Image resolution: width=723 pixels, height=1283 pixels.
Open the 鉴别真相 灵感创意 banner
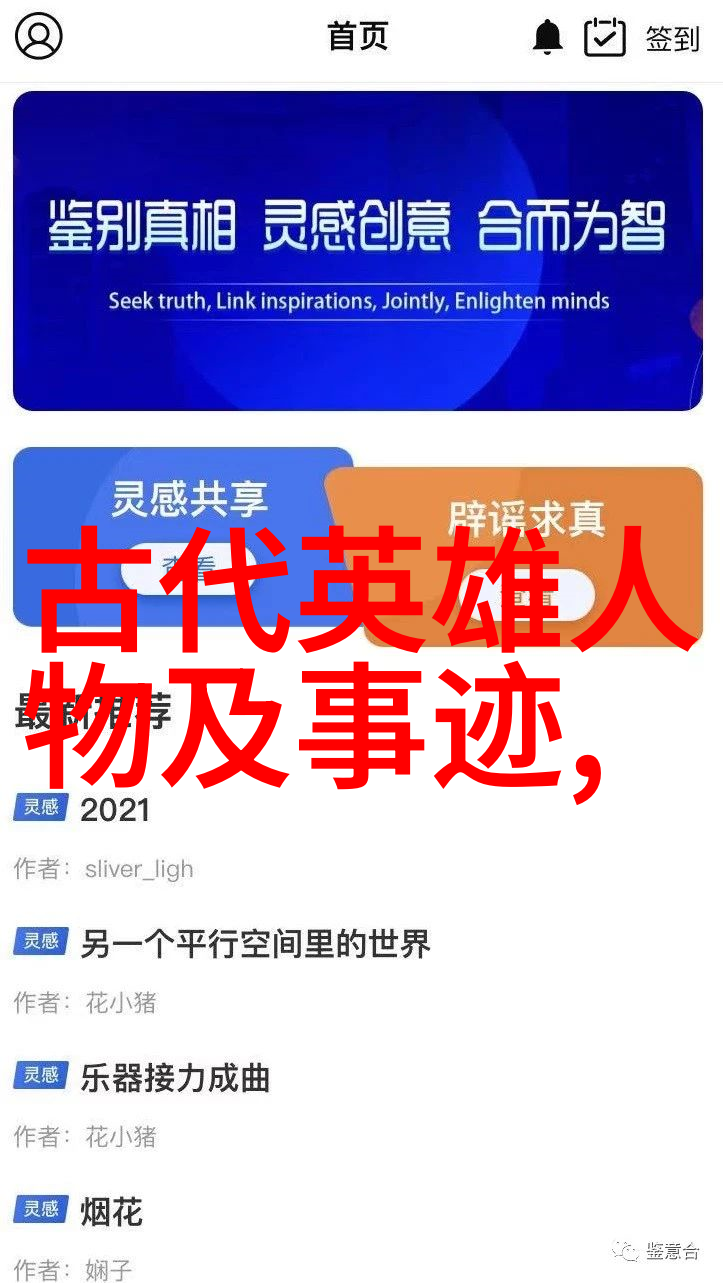pyautogui.click(x=358, y=251)
